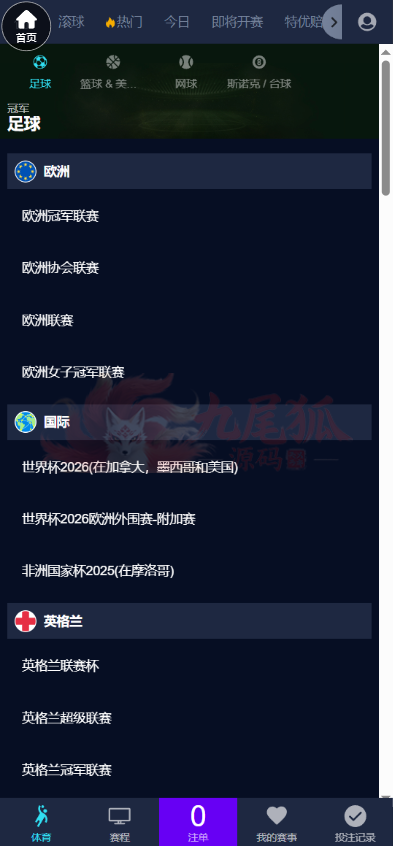393x846 pixels.
Task: Select the 今日 tab
Action: click(x=177, y=22)
